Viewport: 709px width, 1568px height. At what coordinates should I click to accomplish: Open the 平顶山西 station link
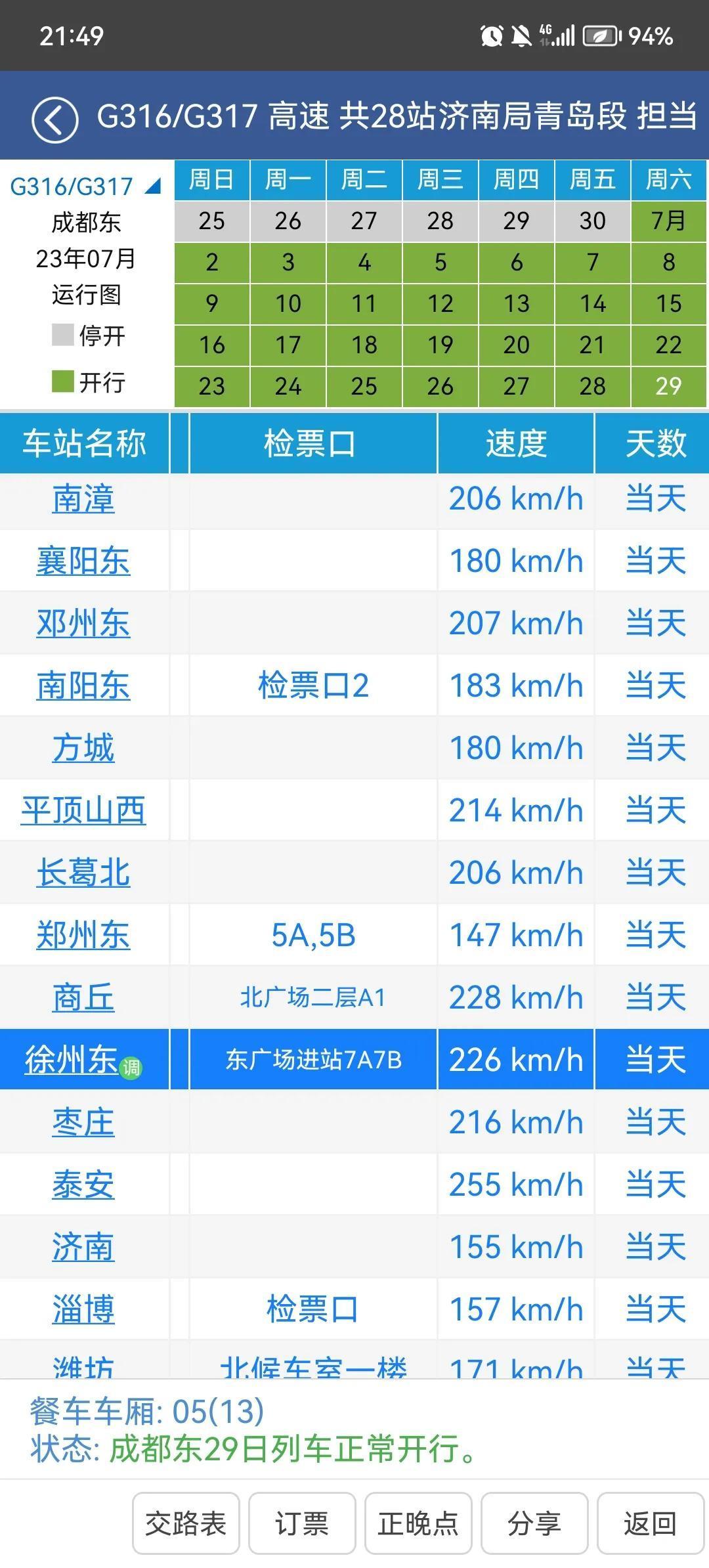[x=83, y=810]
